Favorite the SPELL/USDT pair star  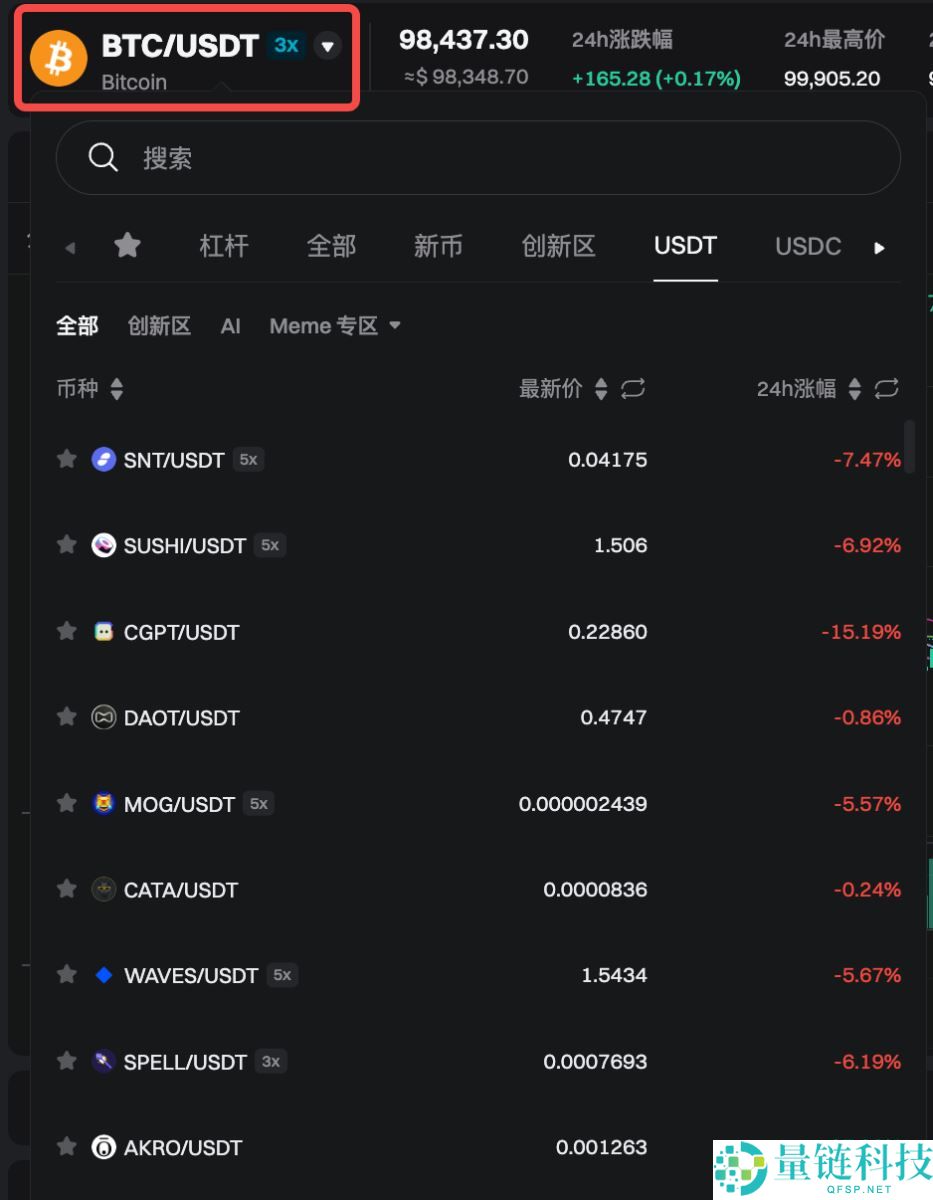pos(67,1061)
